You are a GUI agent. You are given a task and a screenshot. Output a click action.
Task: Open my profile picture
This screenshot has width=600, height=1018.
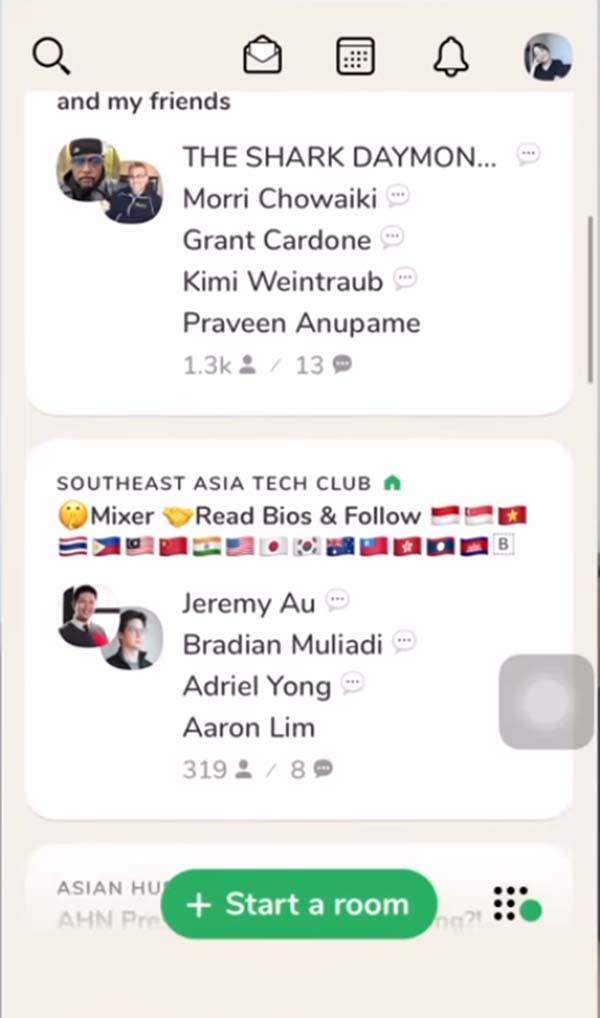tap(548, 56)
